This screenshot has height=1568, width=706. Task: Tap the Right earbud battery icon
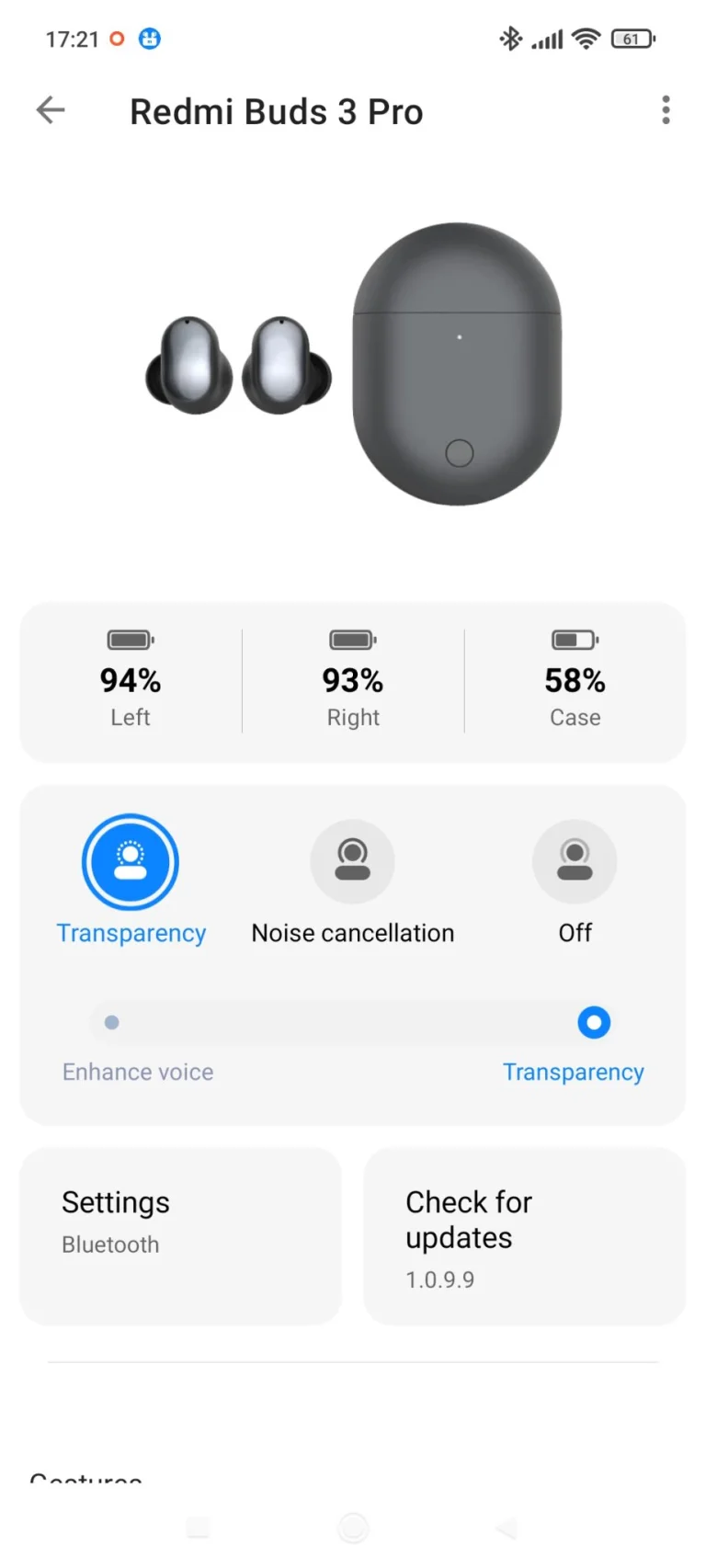(352, 639)
